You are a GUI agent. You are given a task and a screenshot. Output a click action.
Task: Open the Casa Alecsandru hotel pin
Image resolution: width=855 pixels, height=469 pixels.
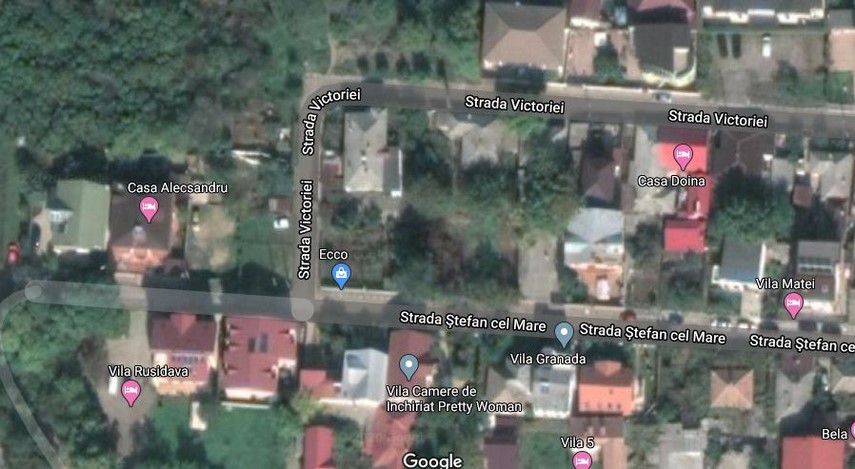[149, 209]
